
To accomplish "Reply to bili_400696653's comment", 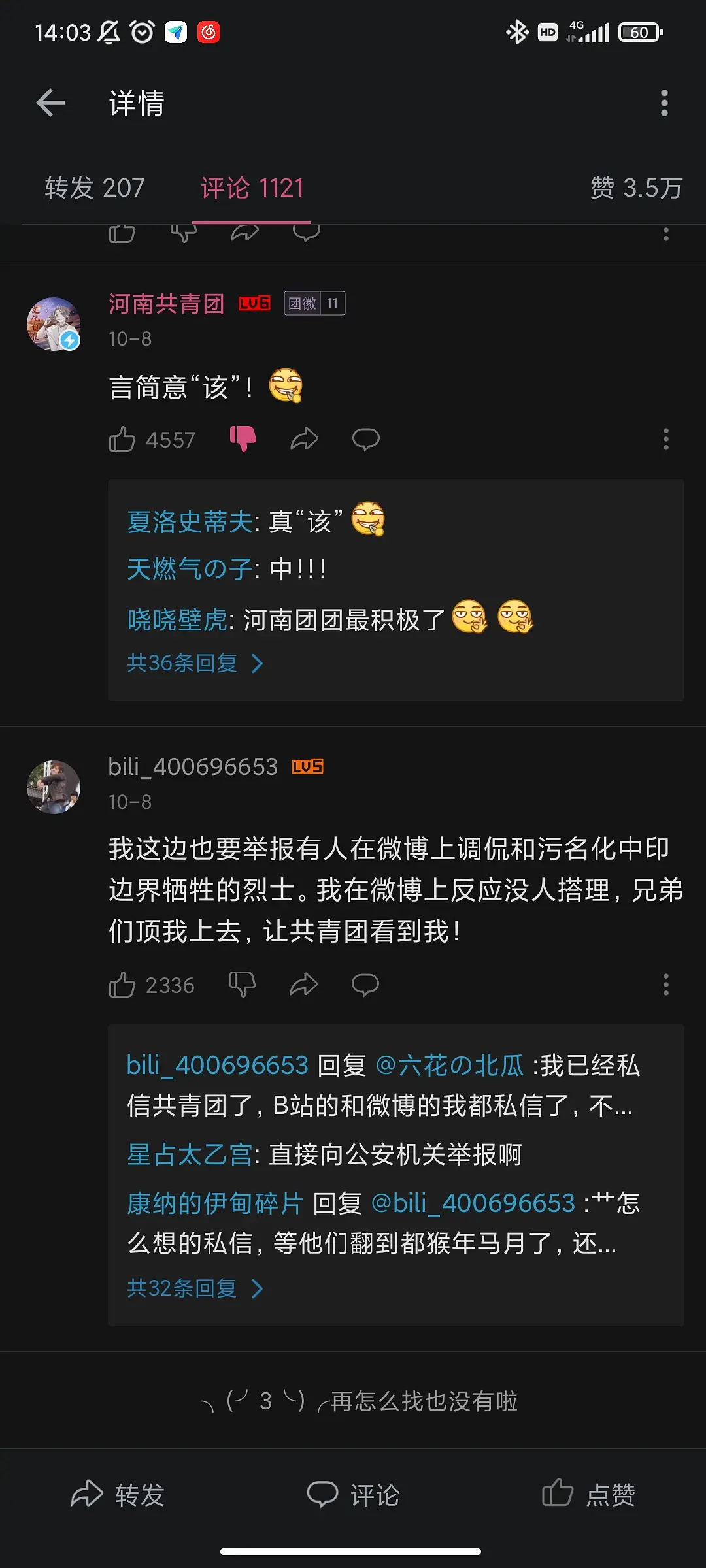I will click(x=365, y=985).
